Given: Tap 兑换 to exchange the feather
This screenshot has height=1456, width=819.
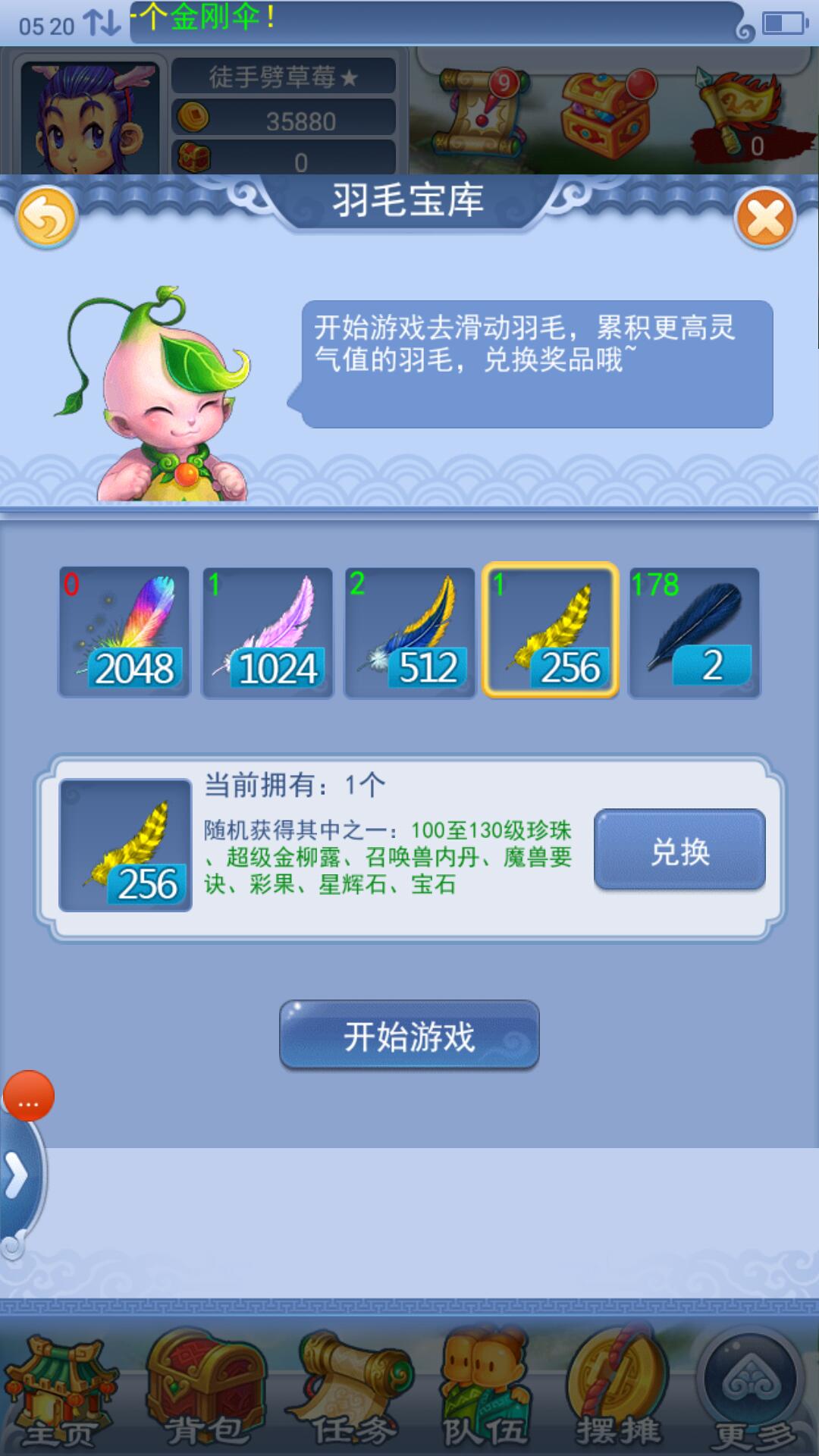Looking at the screenshot, I should pos(679,849).
